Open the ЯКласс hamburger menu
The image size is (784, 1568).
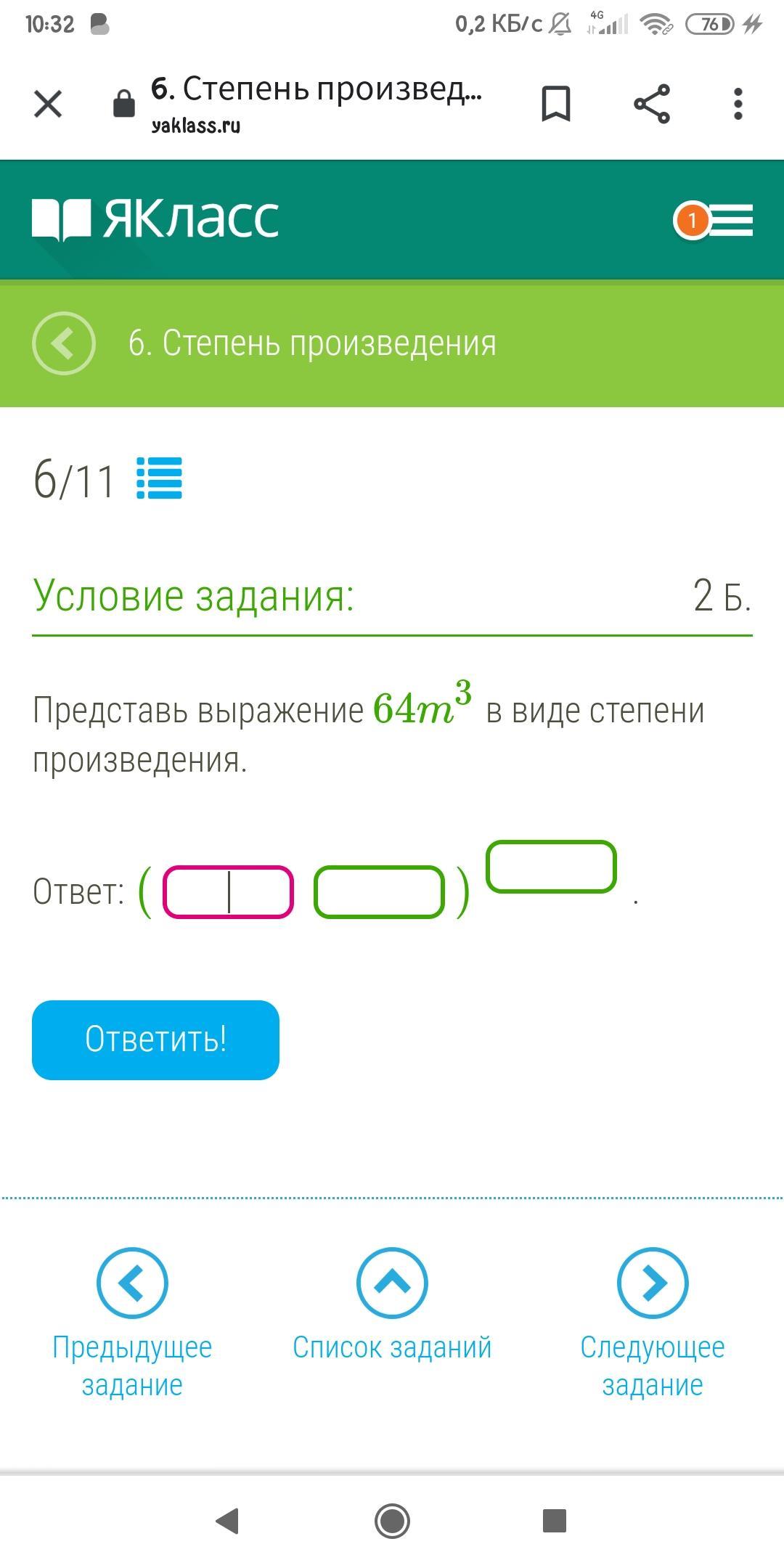pos(729,220)
